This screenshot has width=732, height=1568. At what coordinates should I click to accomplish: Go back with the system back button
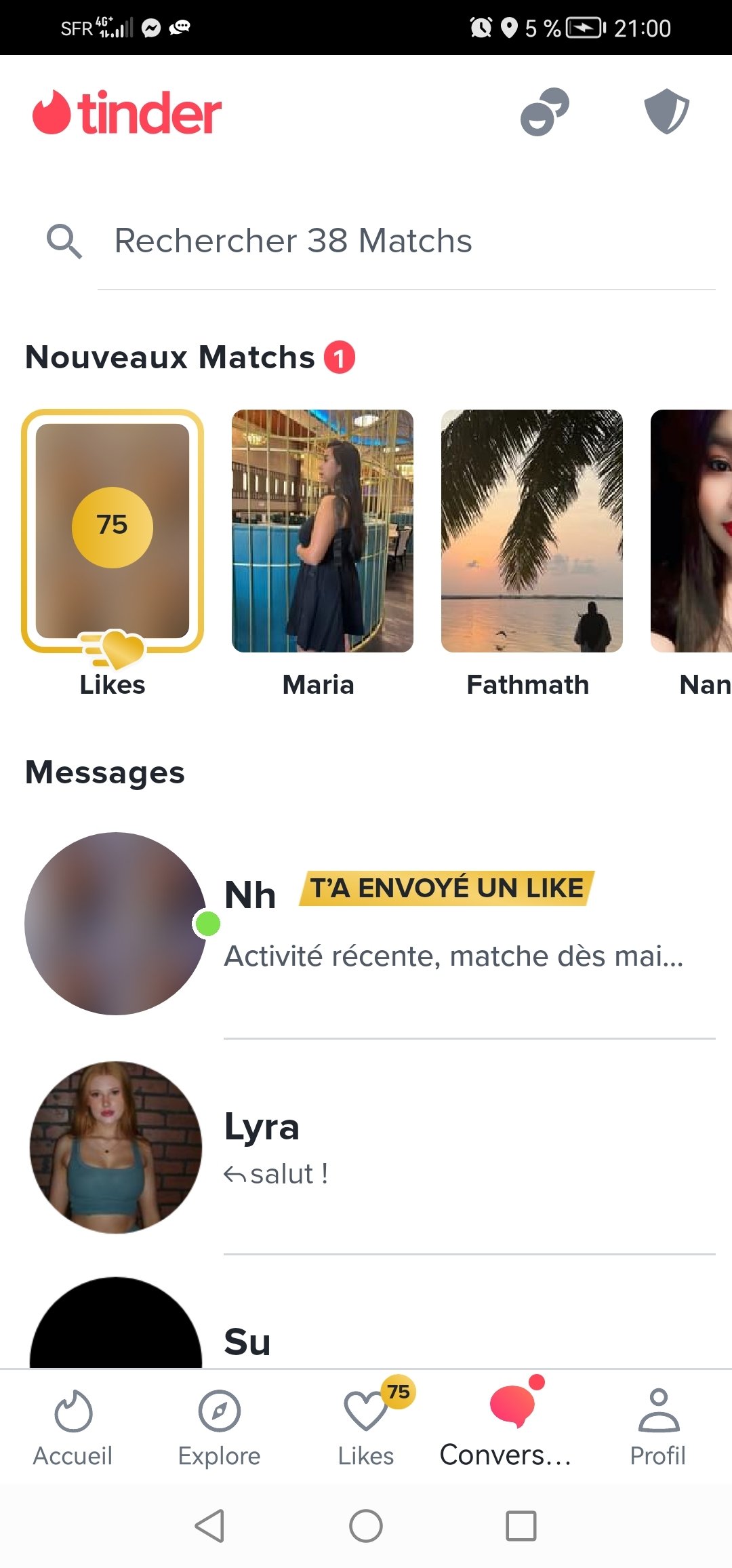(209, 1527)
